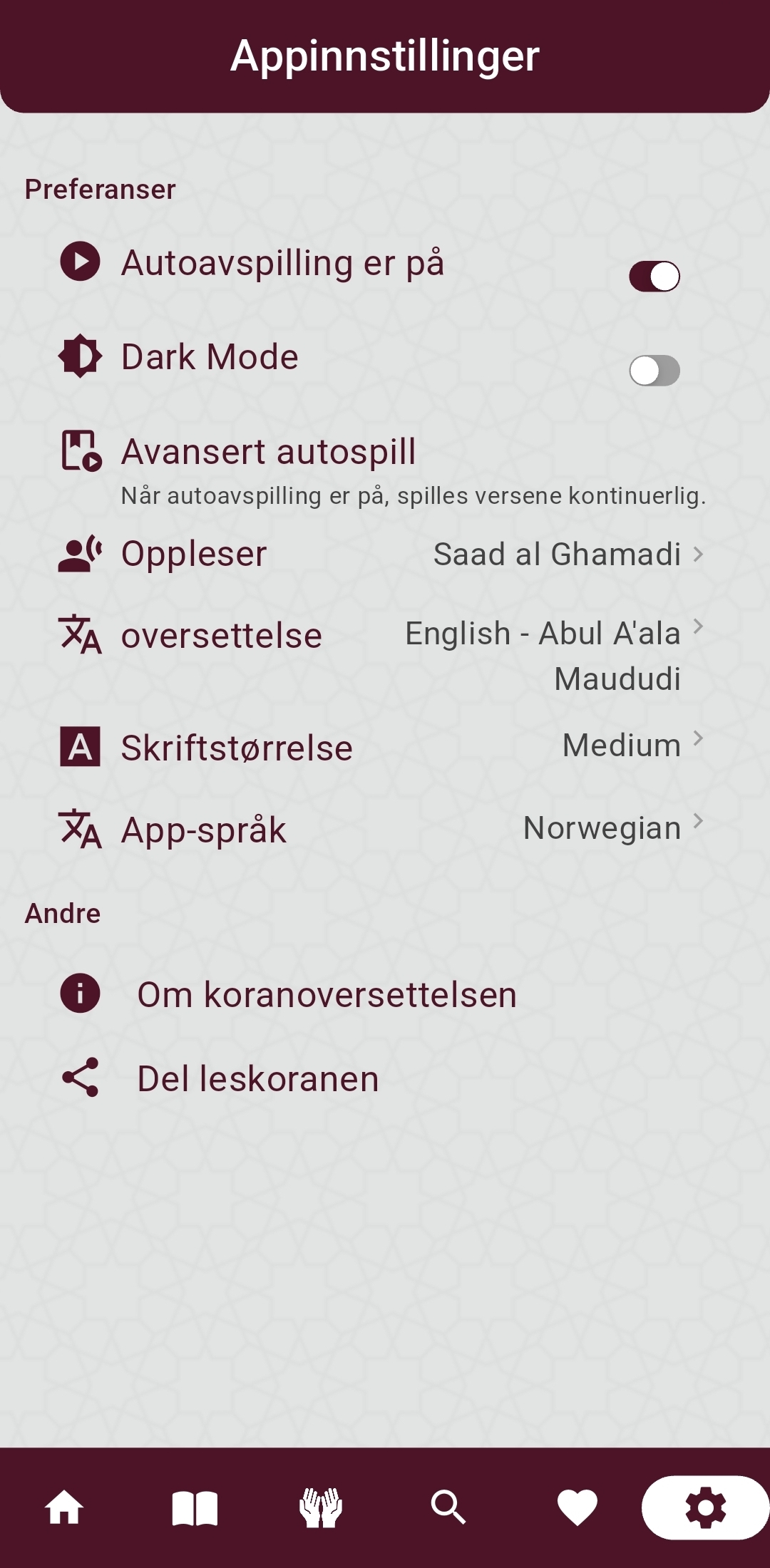Turn off the Autoavspilling switch
This screenshot has width=770, height=1568.
click(654, 277)
